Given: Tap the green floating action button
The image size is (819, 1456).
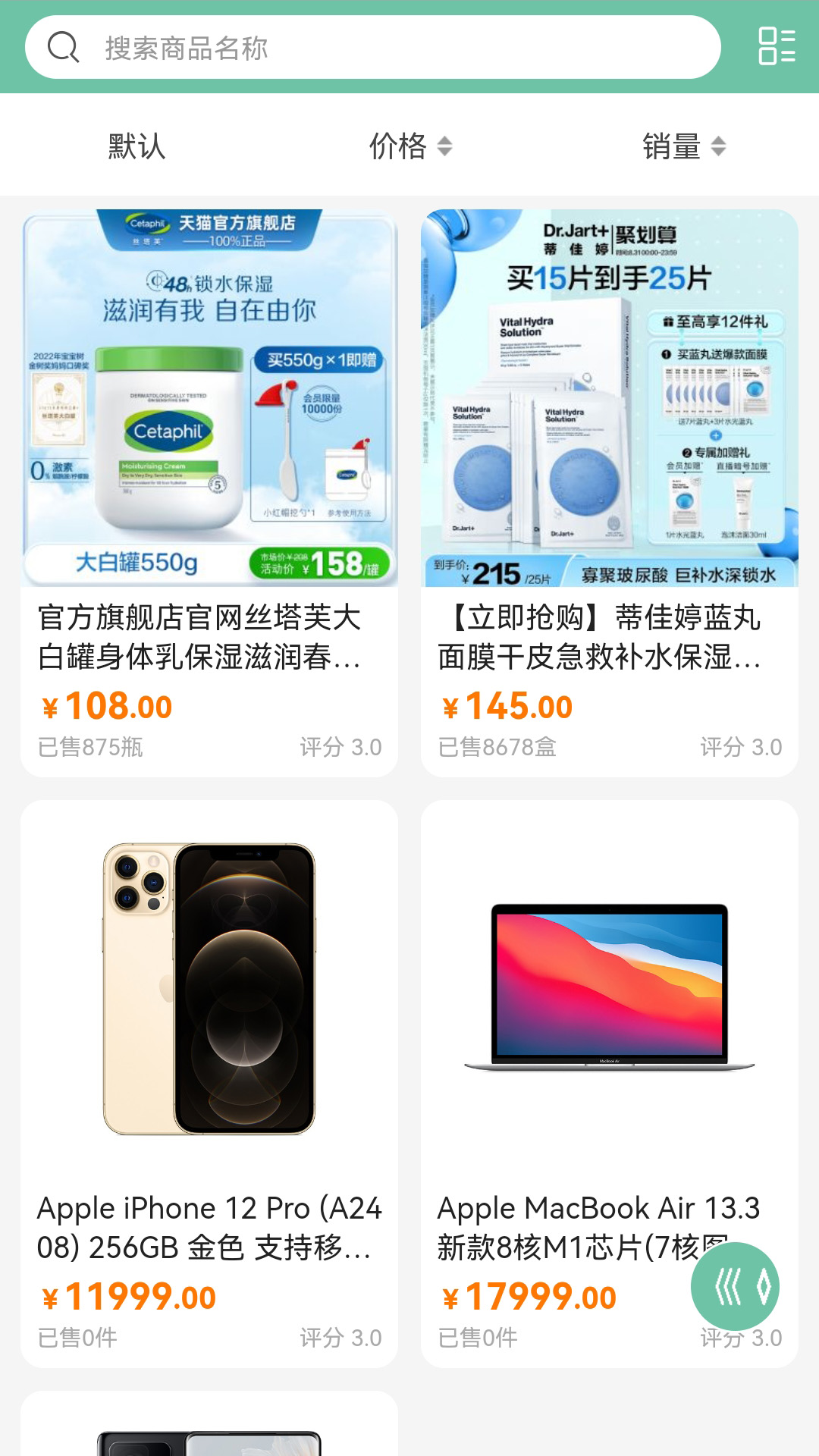Looking at the screenshot, I should point(735,1286).
